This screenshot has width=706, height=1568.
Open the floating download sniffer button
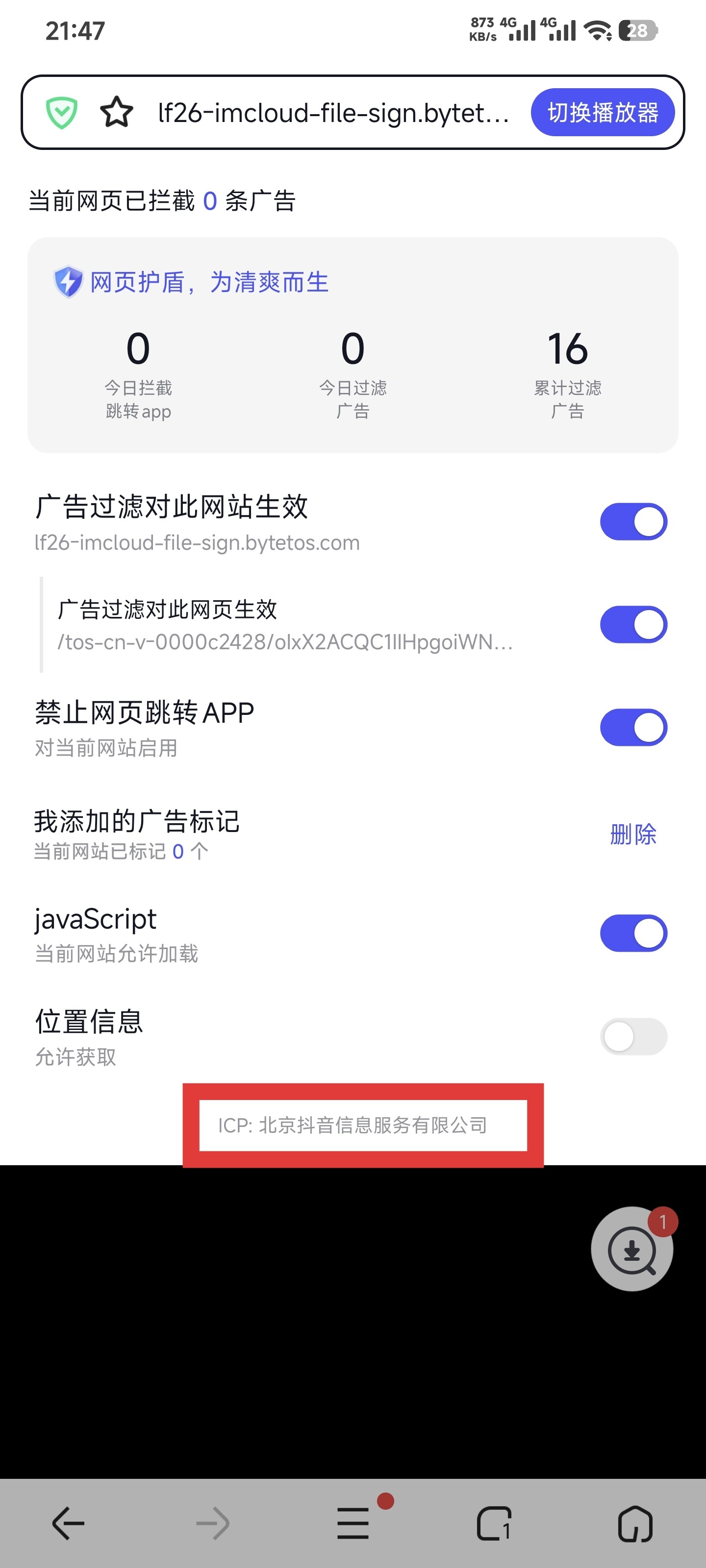[632, 1249]
